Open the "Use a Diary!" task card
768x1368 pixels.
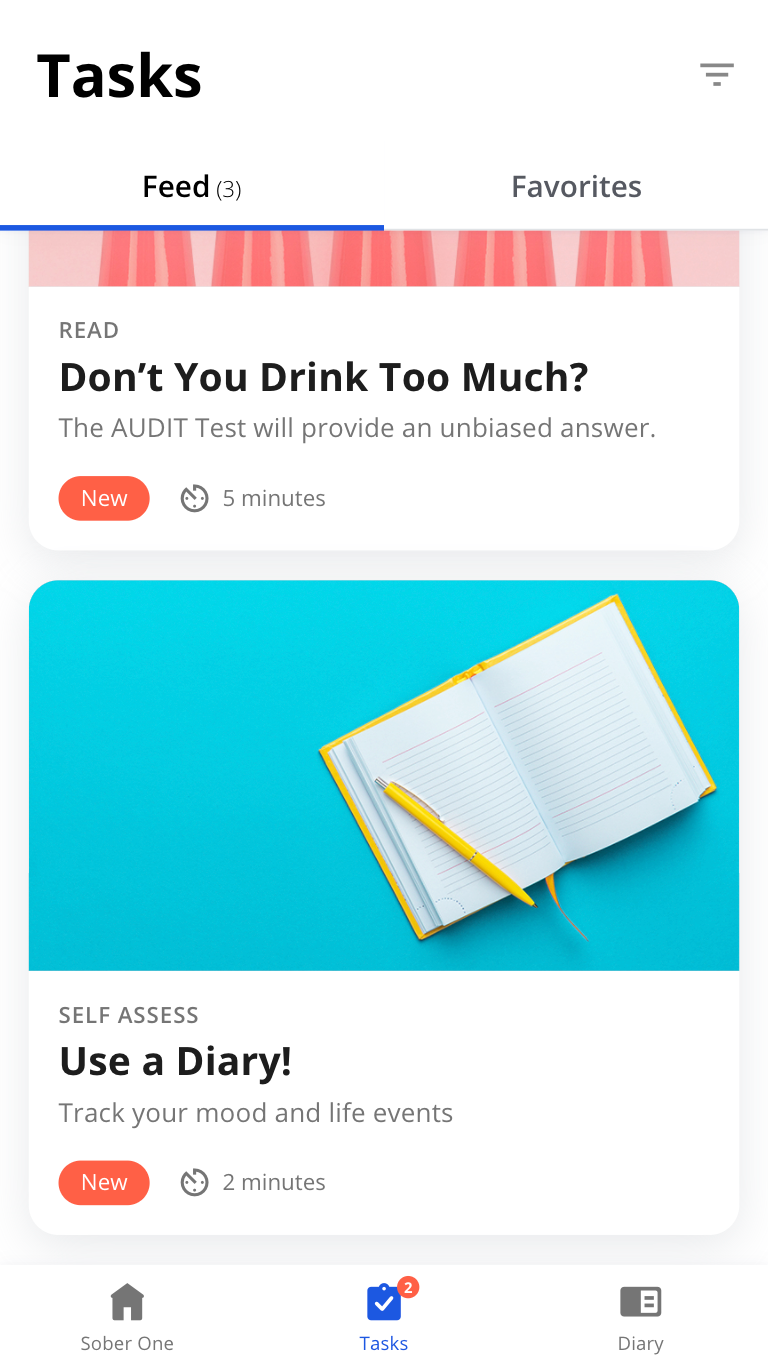pyautogui.click(x=384, y=1062)
